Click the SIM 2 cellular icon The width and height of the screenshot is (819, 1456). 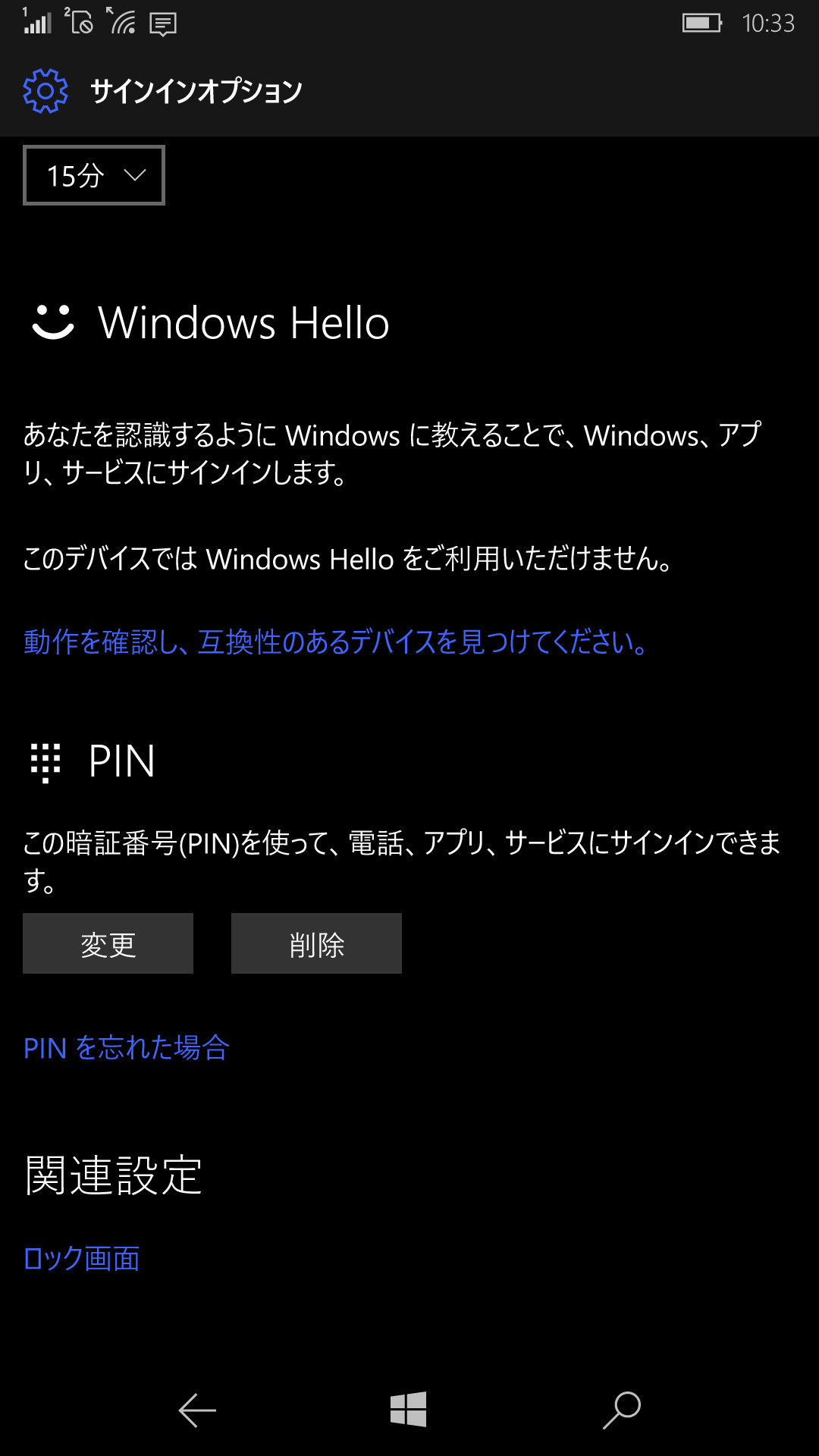click(x=80, y=23)
